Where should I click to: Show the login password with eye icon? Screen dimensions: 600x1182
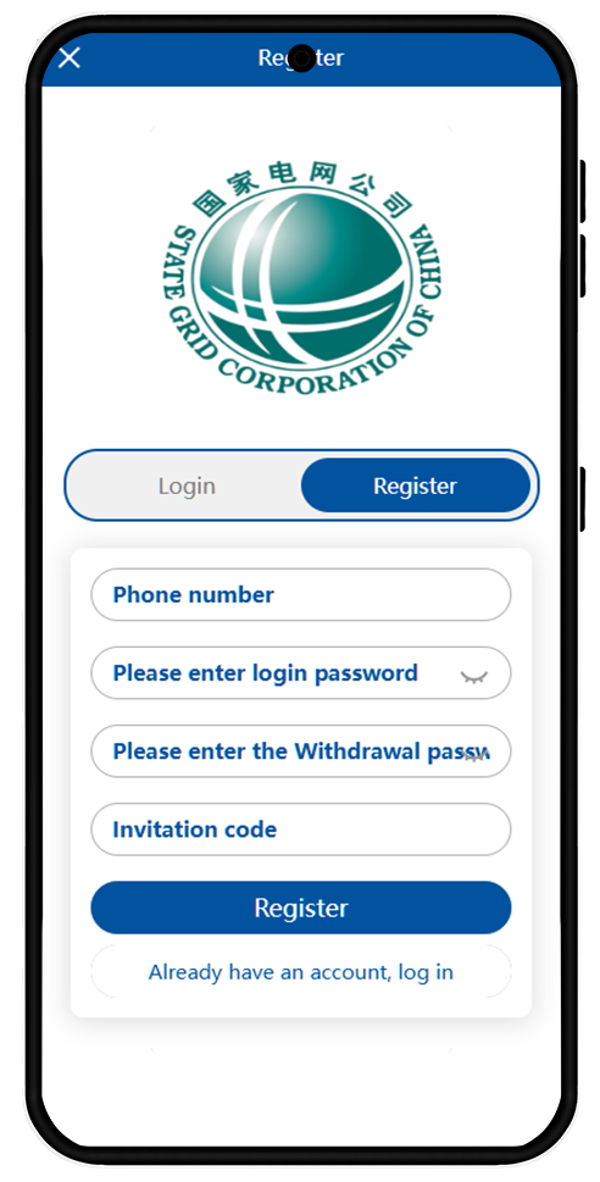click(473, 677)
